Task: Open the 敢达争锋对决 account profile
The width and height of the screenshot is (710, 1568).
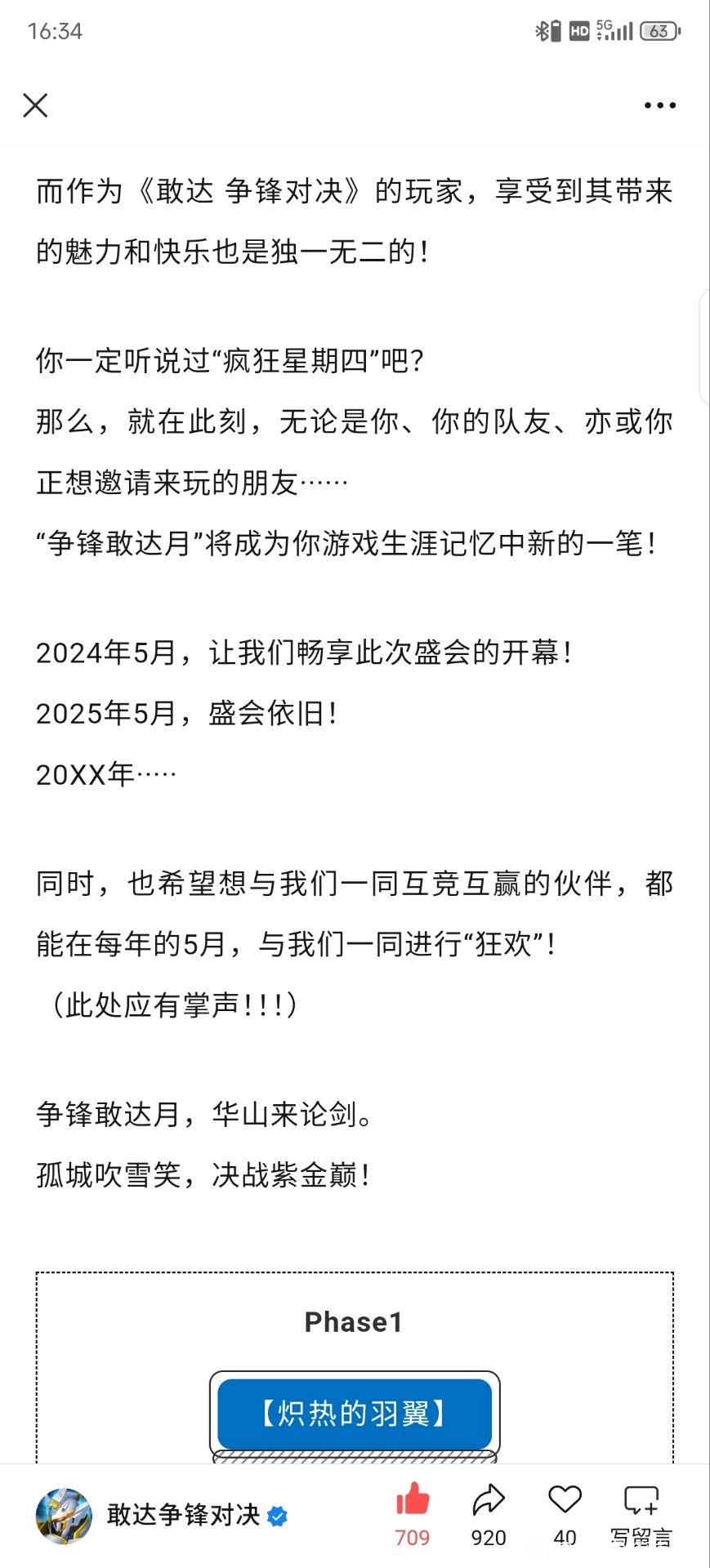Action: click(x=162, y=1516)
